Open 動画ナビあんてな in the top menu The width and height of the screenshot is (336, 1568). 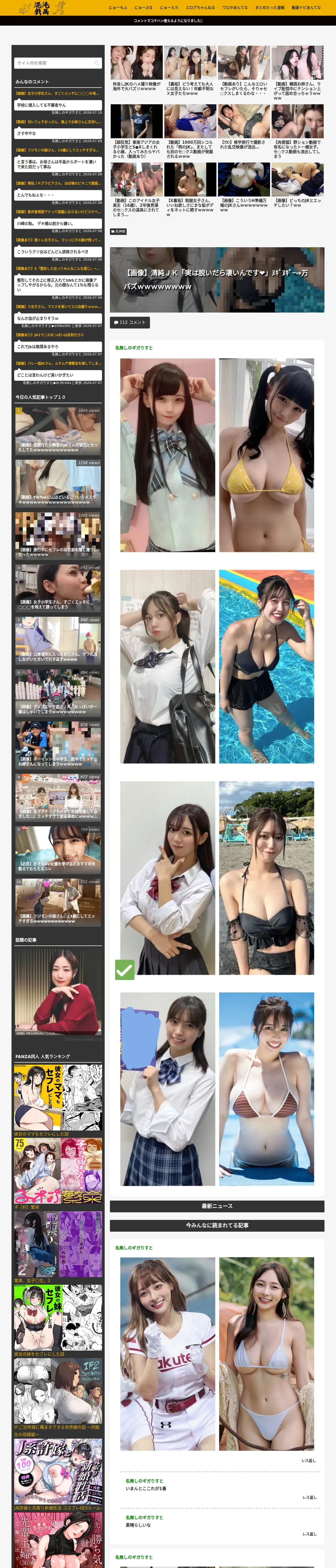306,8
